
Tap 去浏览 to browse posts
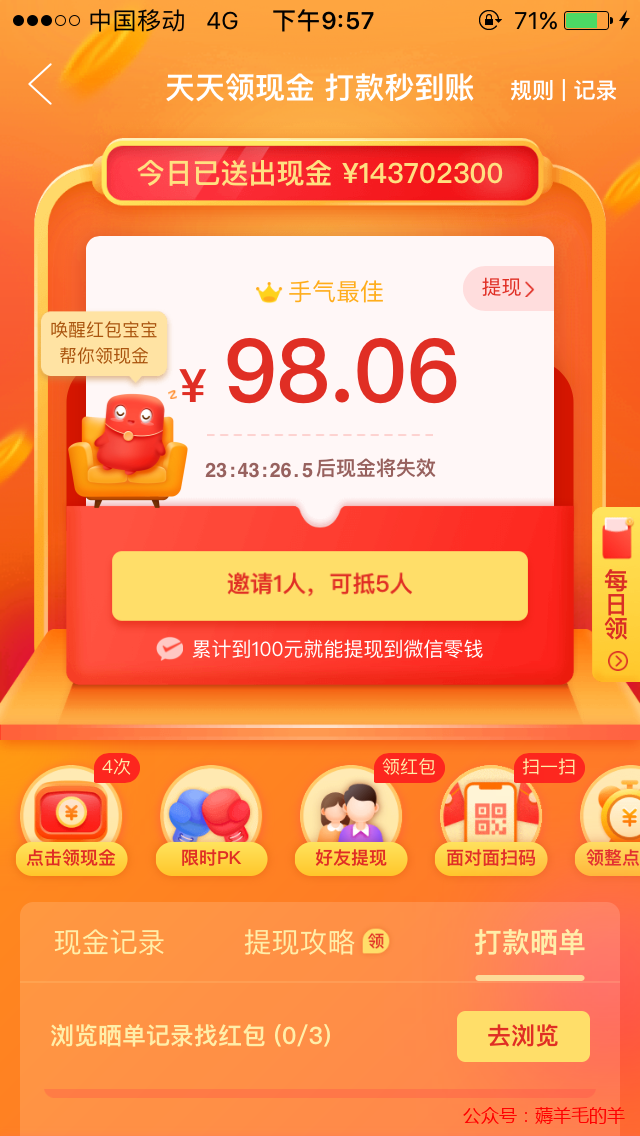point(523,1036)
